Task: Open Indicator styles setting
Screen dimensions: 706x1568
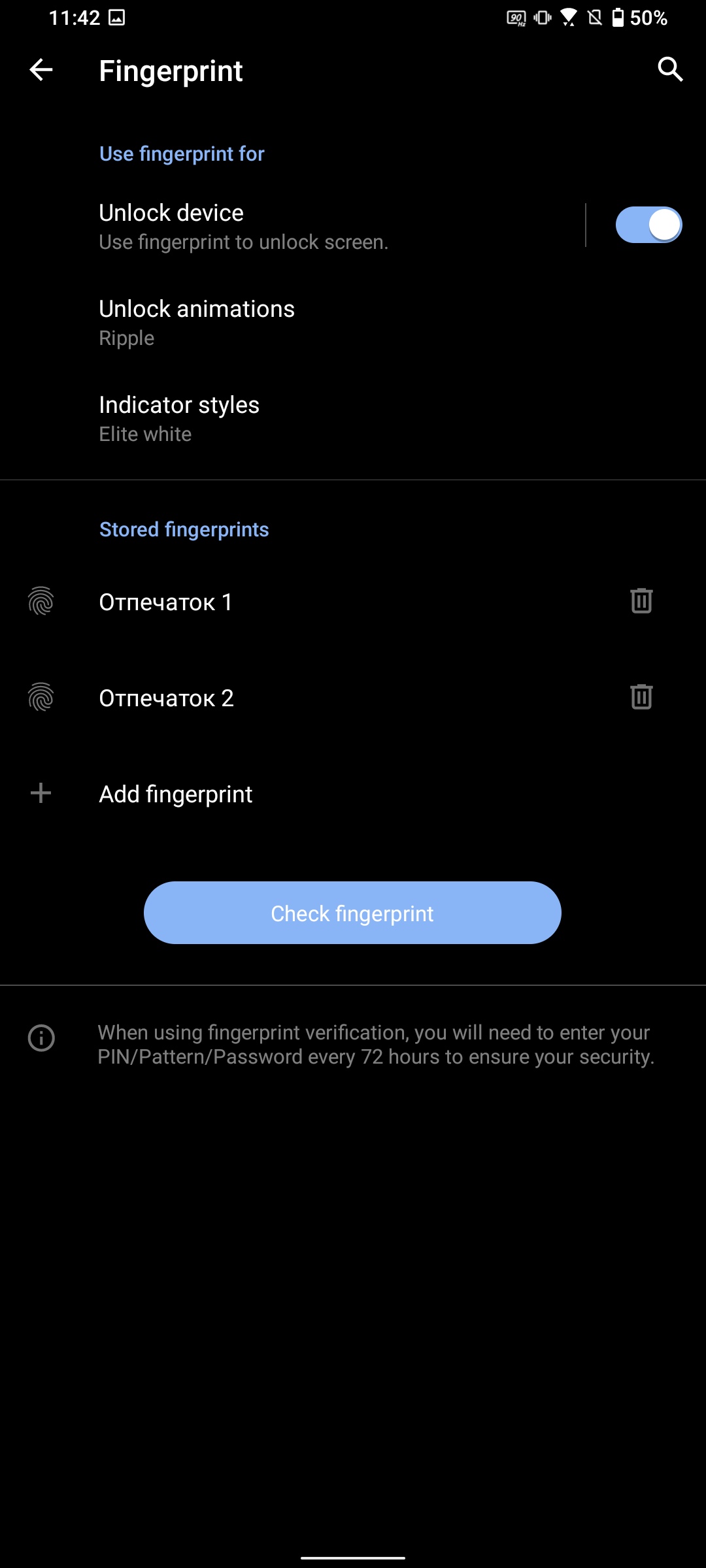Action: coord(294,418)
